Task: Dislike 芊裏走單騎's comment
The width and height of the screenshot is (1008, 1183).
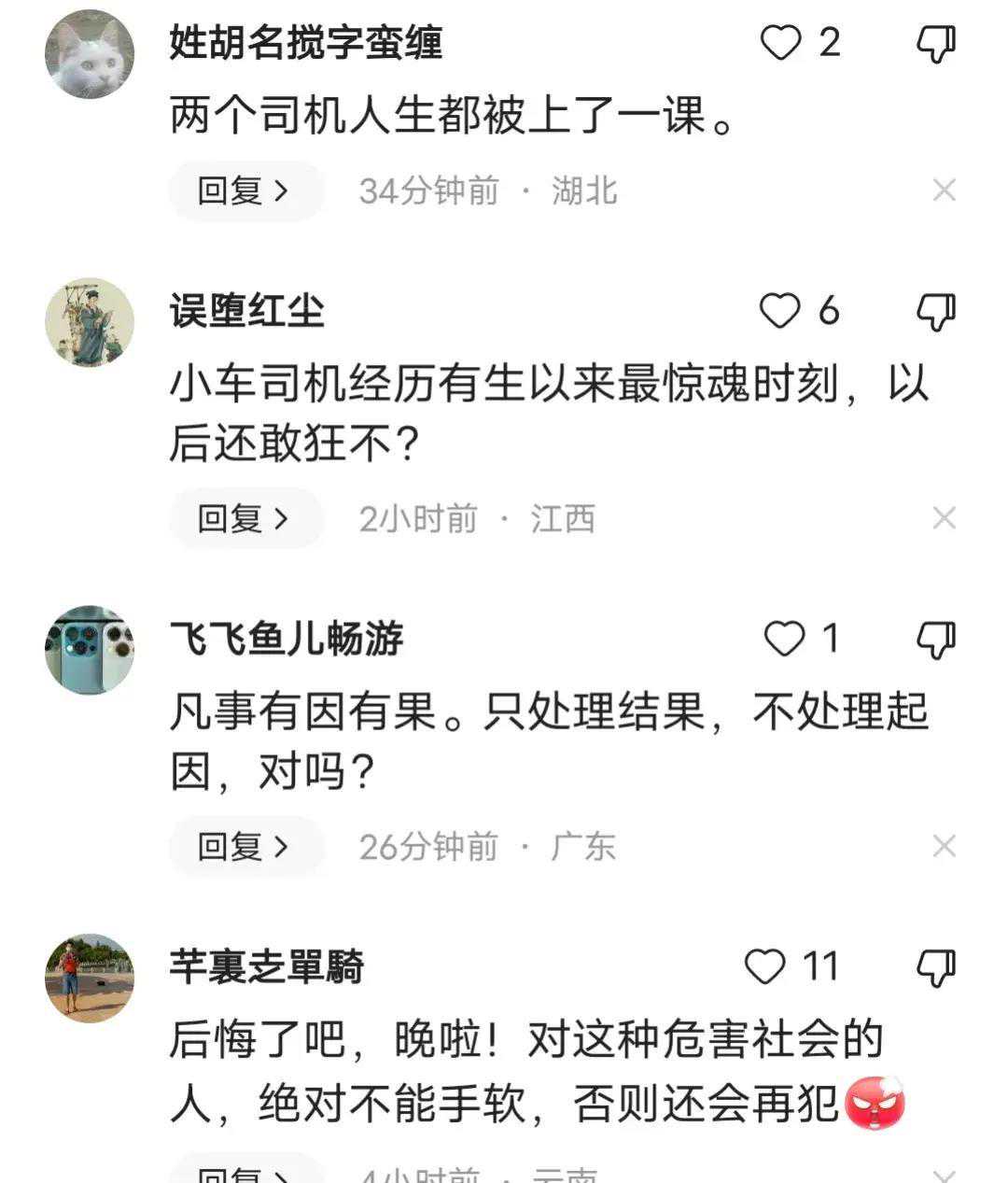Action: [x=935, y=968]
